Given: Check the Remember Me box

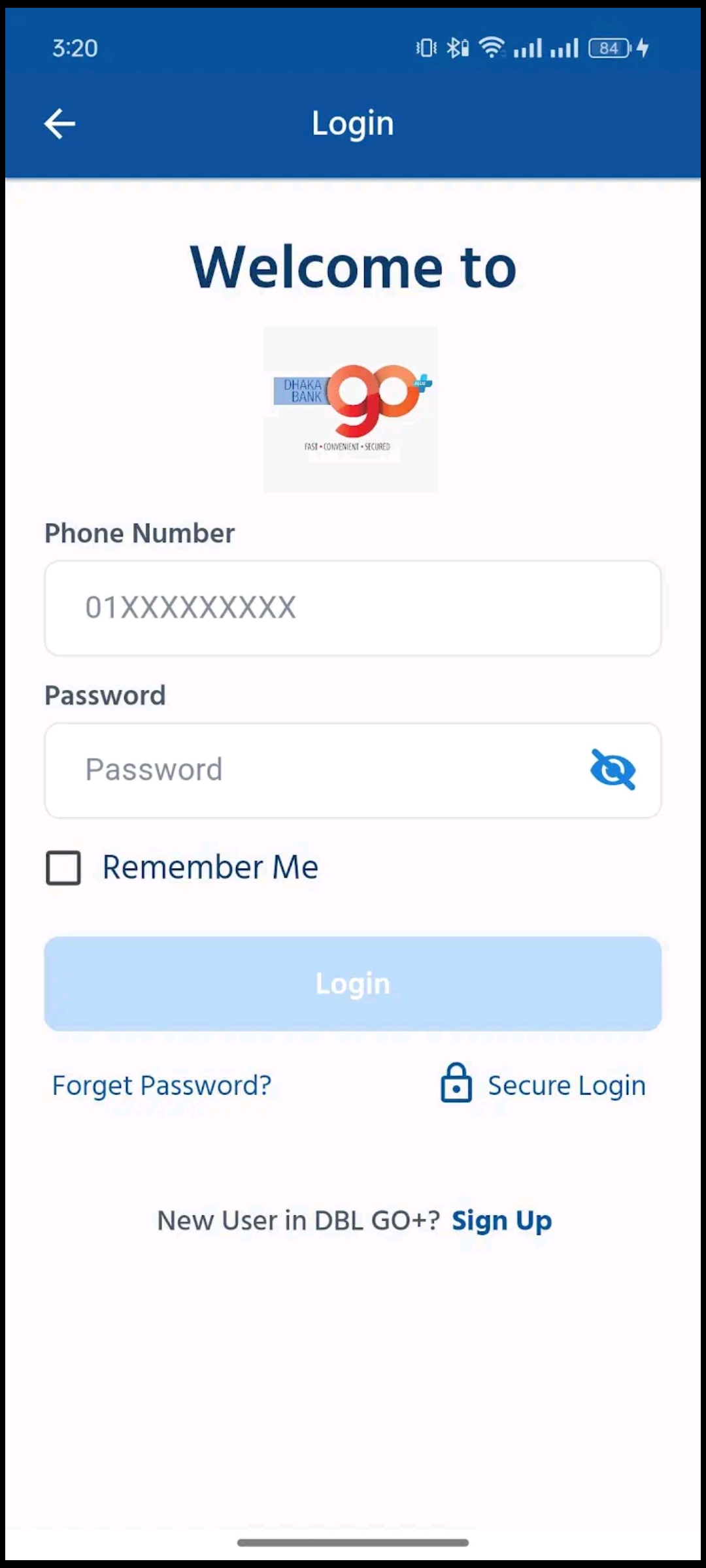Looking at the screenshot, I should click(x=63, y=868).
